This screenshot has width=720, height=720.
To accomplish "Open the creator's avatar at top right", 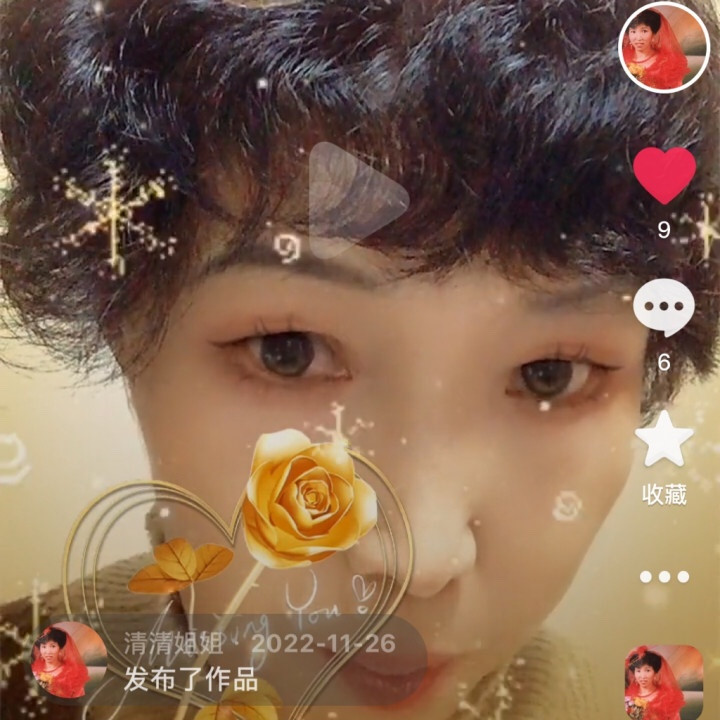I will [664, 47].
